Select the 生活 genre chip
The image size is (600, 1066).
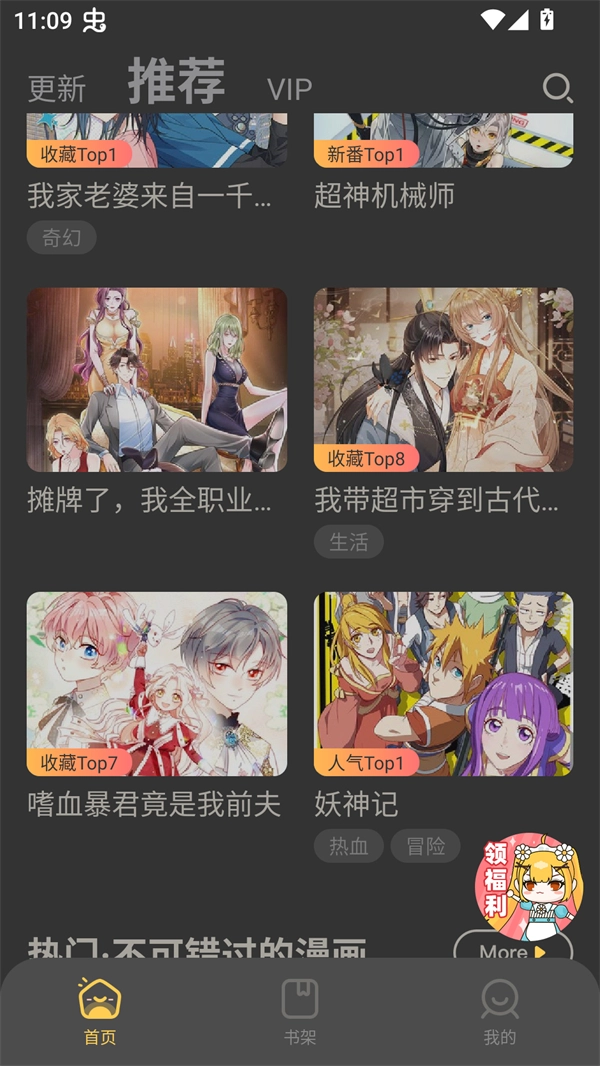(x=349, y=542)
